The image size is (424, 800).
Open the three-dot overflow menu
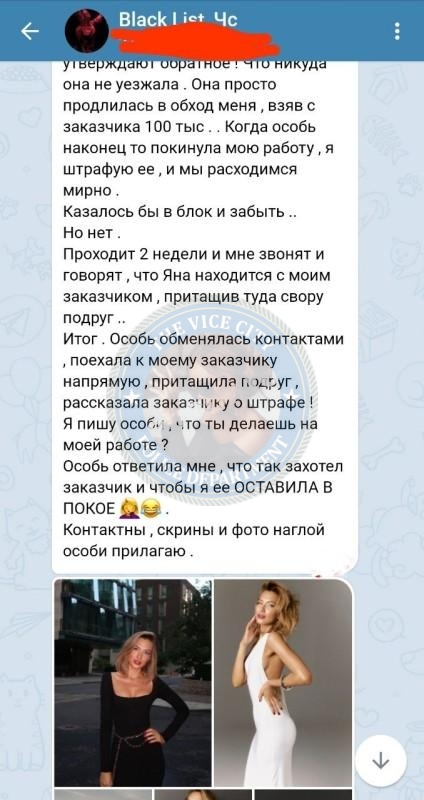(x=397, y=31)
